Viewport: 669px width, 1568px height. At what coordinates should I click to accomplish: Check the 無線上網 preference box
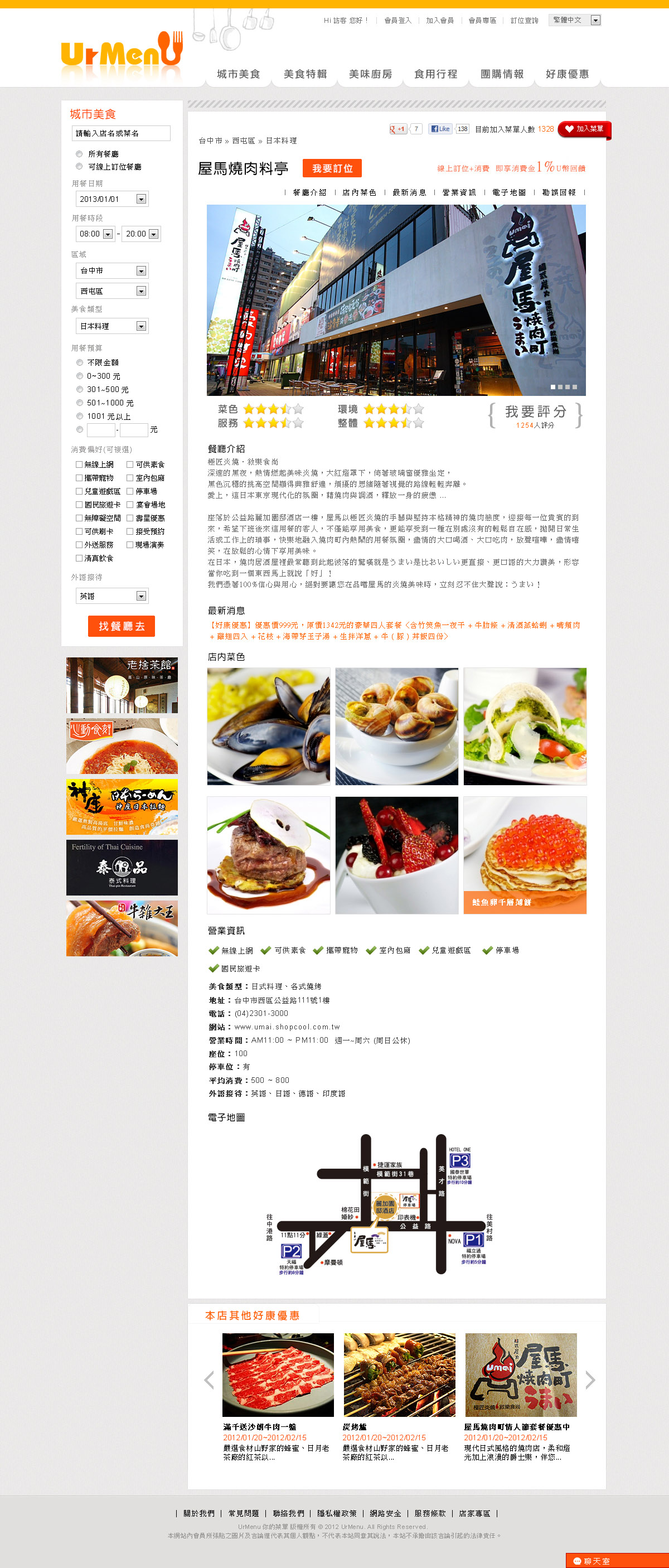[79, 464]
